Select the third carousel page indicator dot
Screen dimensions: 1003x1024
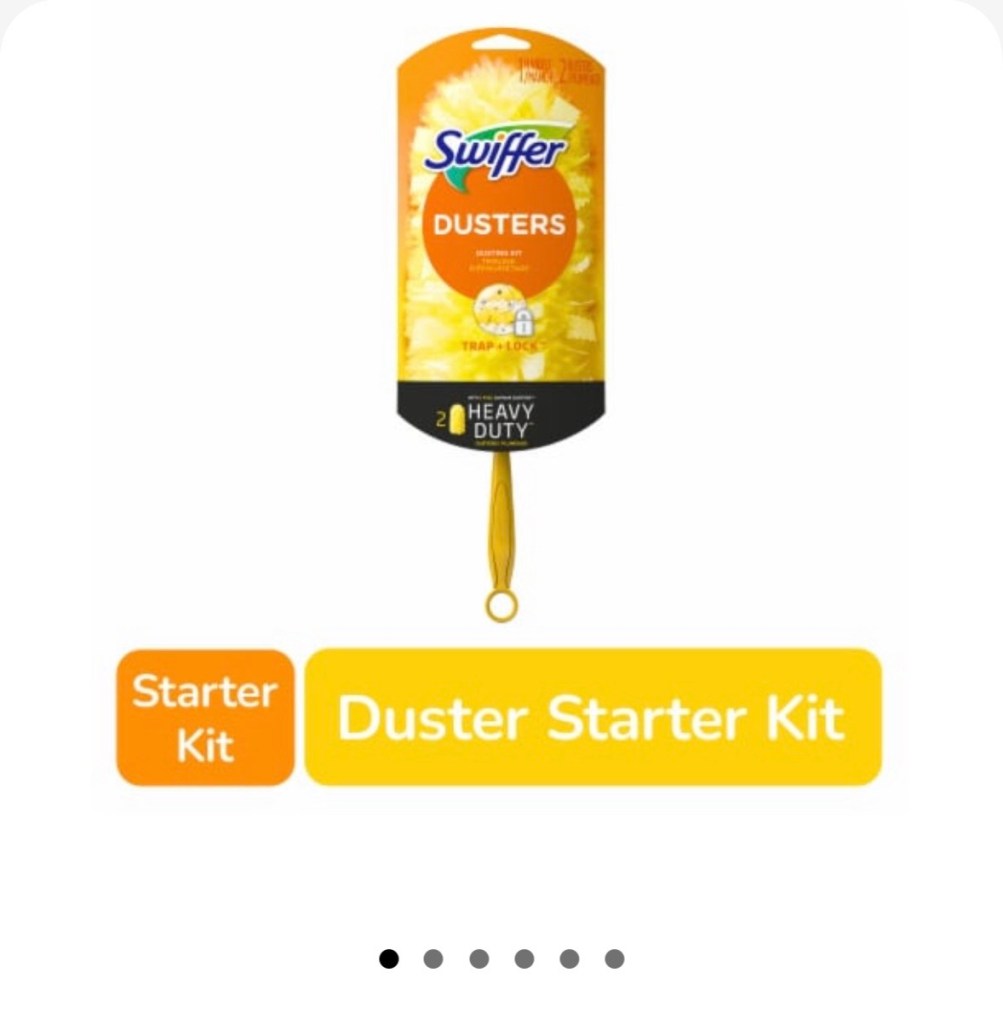479,959
